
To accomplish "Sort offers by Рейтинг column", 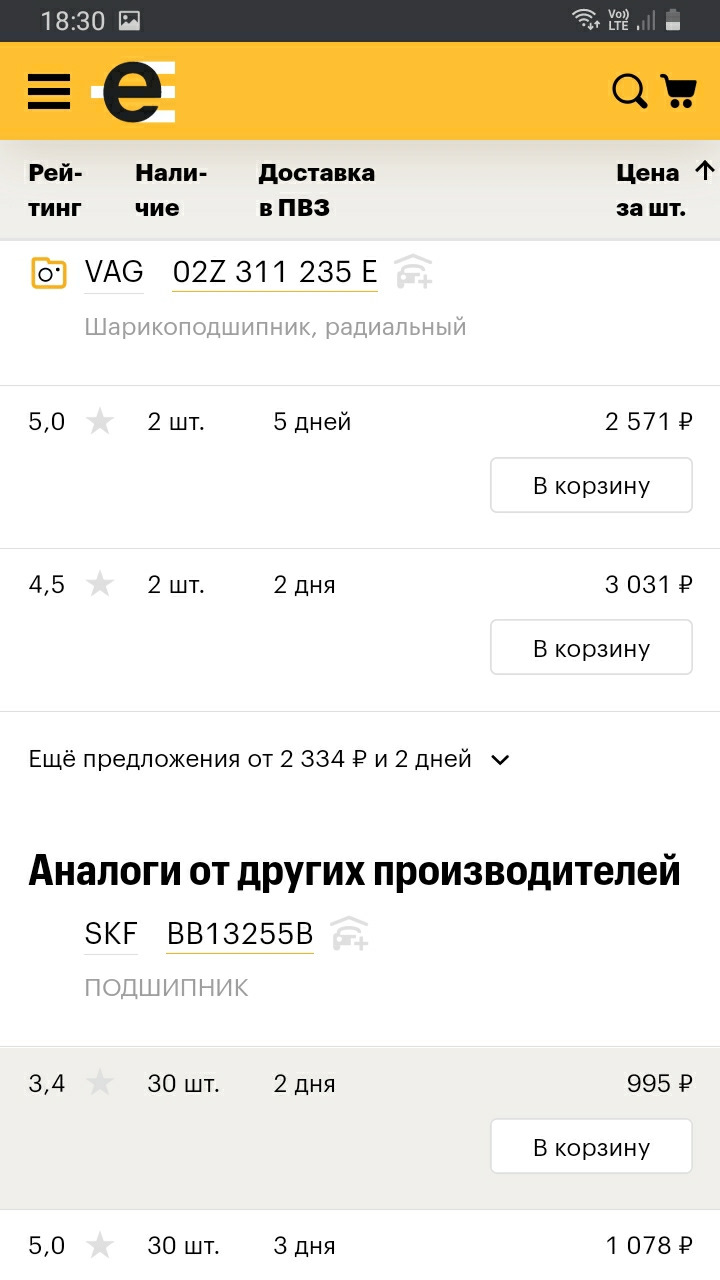I will pos(57,190).
